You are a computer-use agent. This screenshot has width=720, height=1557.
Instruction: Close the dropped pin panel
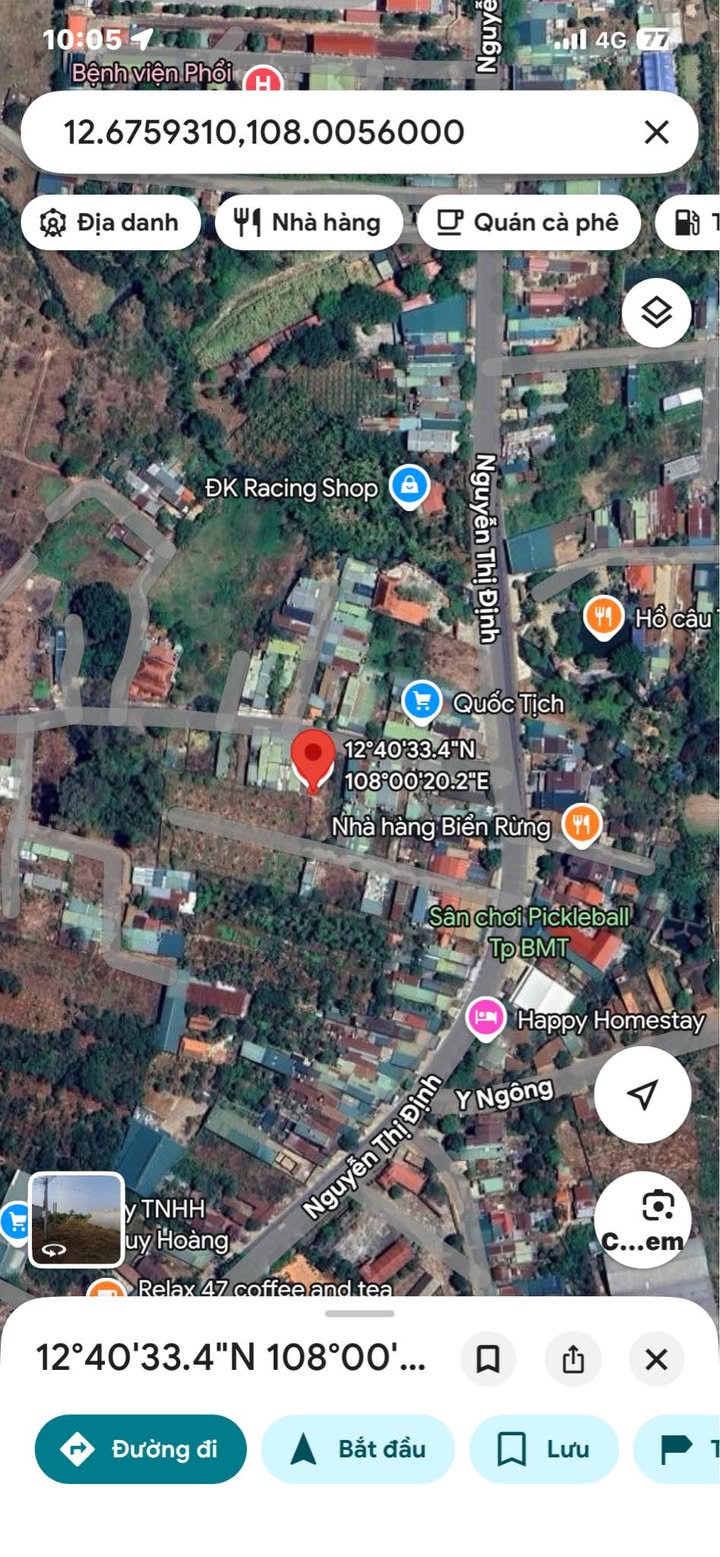pyautogui.click(x=656, y=1359)
